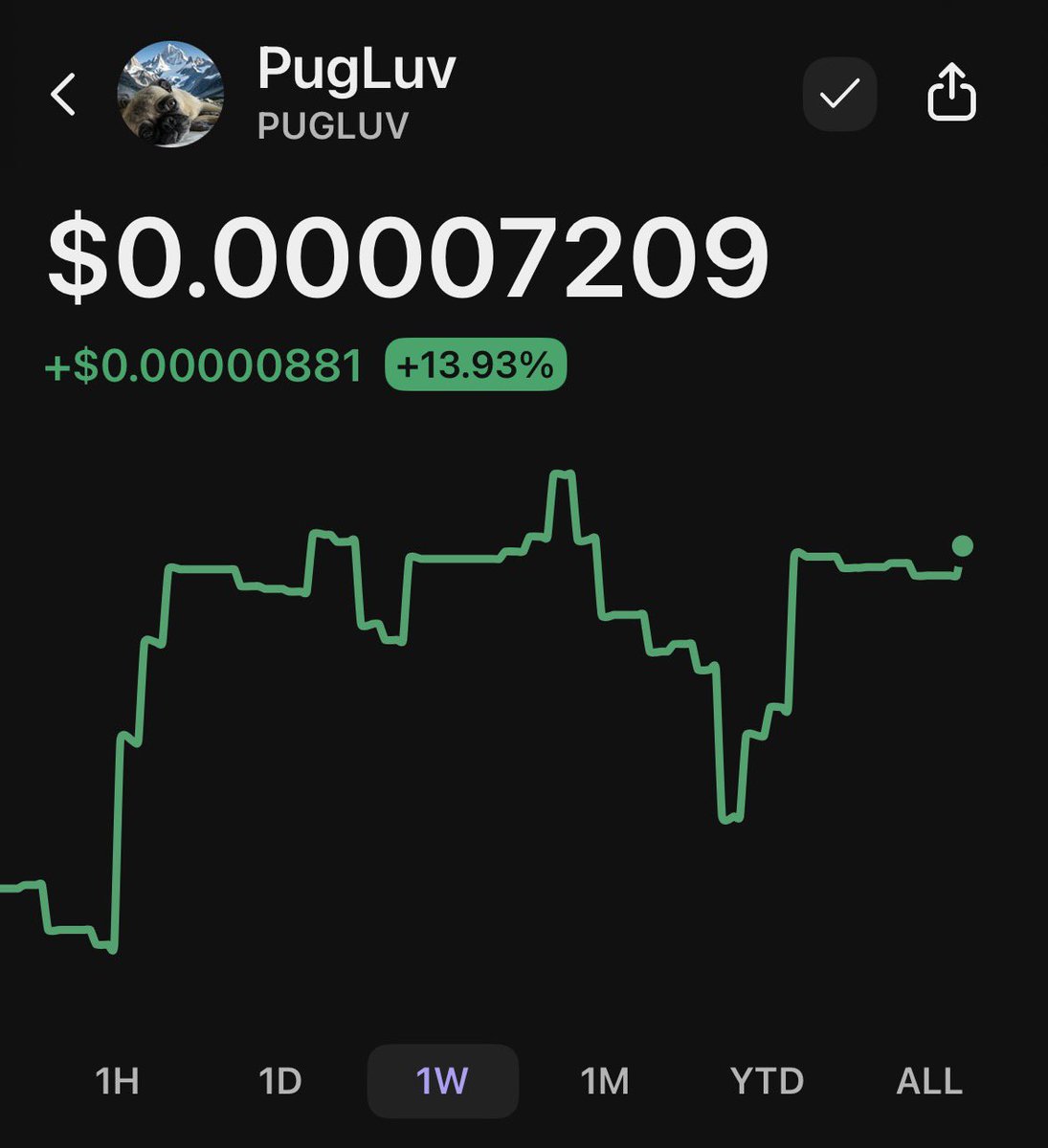This screenshot has width=1048, height=1148.
Task: Share the PugLuv token page
Action: pyautogui.click(x=951, y=93)
